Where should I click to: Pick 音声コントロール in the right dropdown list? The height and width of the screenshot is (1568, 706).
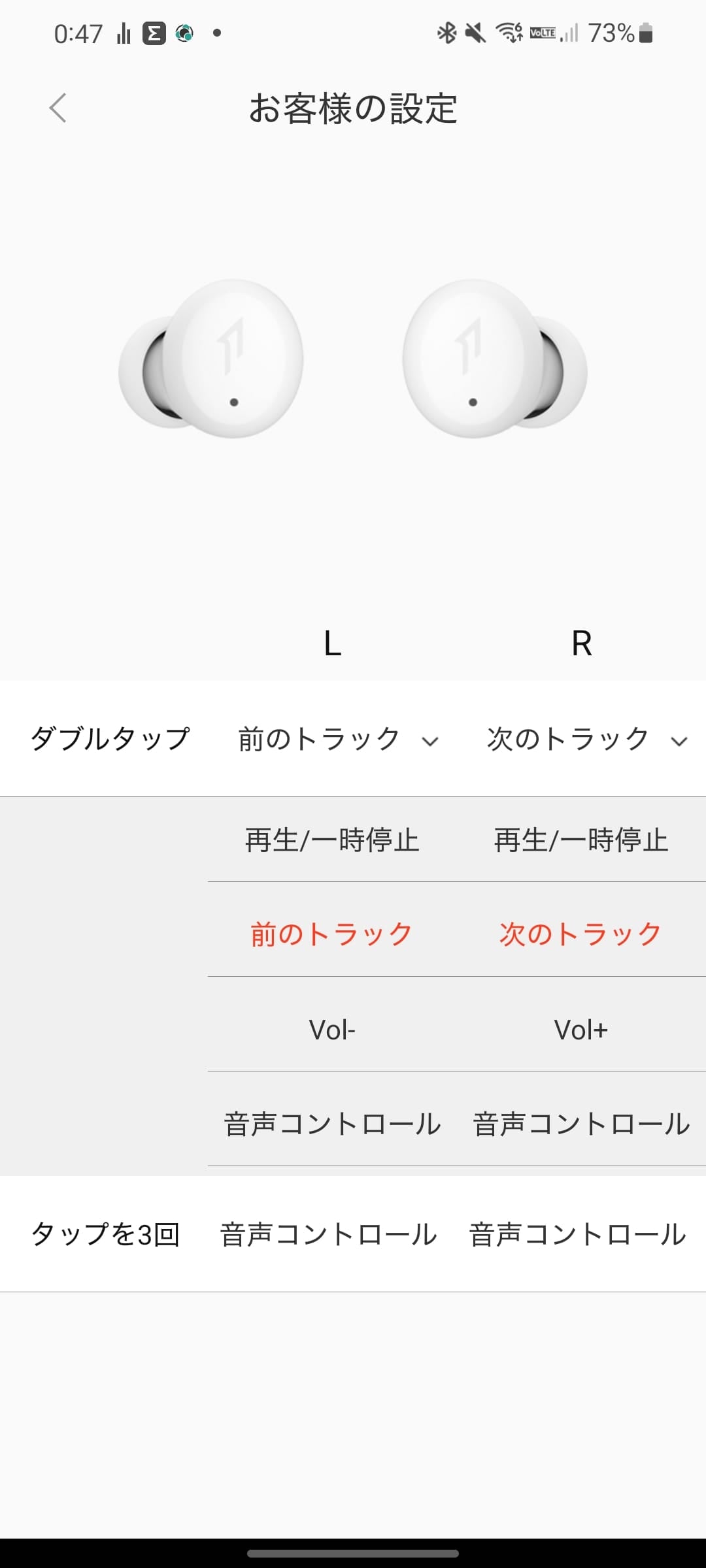(581, 1124)
